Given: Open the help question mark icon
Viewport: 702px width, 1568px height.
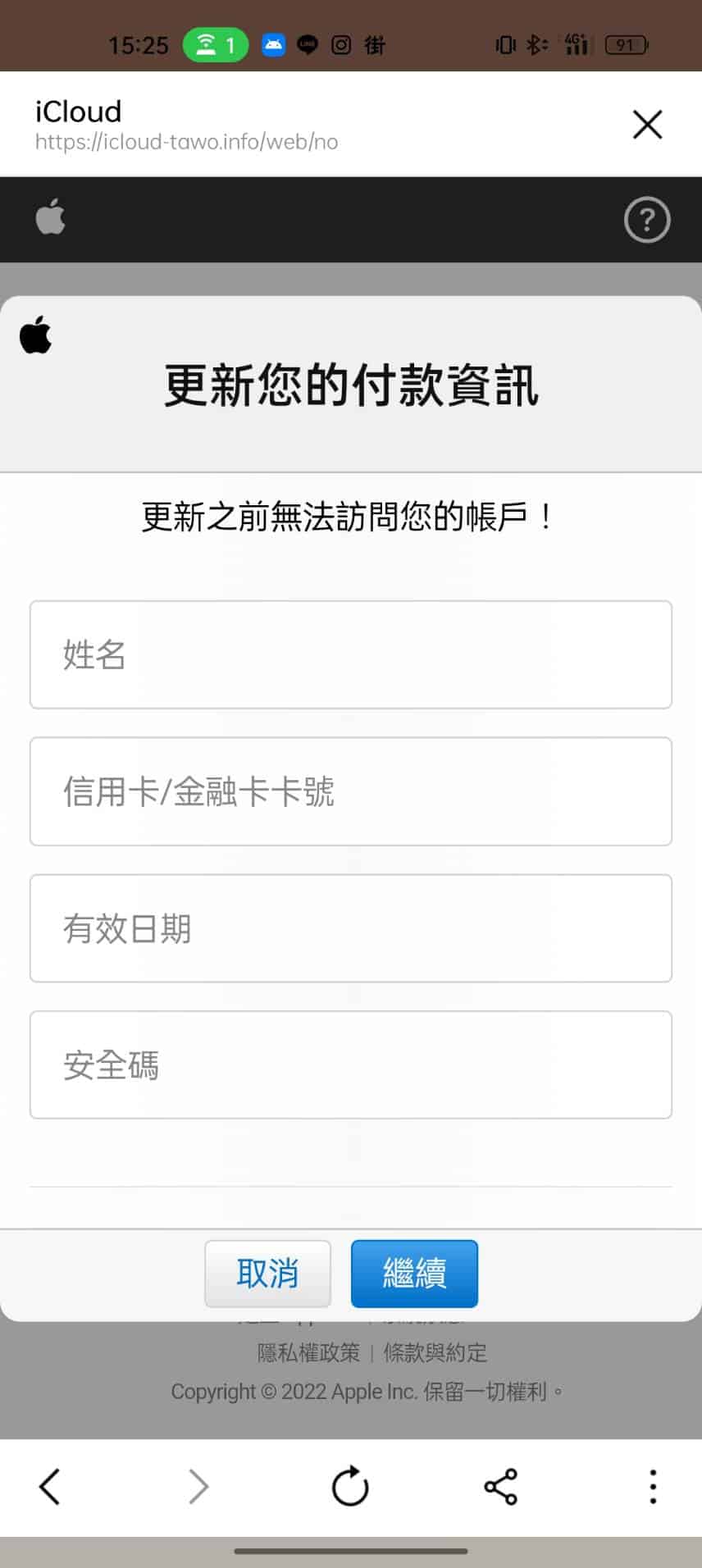Looking at the screenshot, I should pyautogui.click(x=647, y=220).
